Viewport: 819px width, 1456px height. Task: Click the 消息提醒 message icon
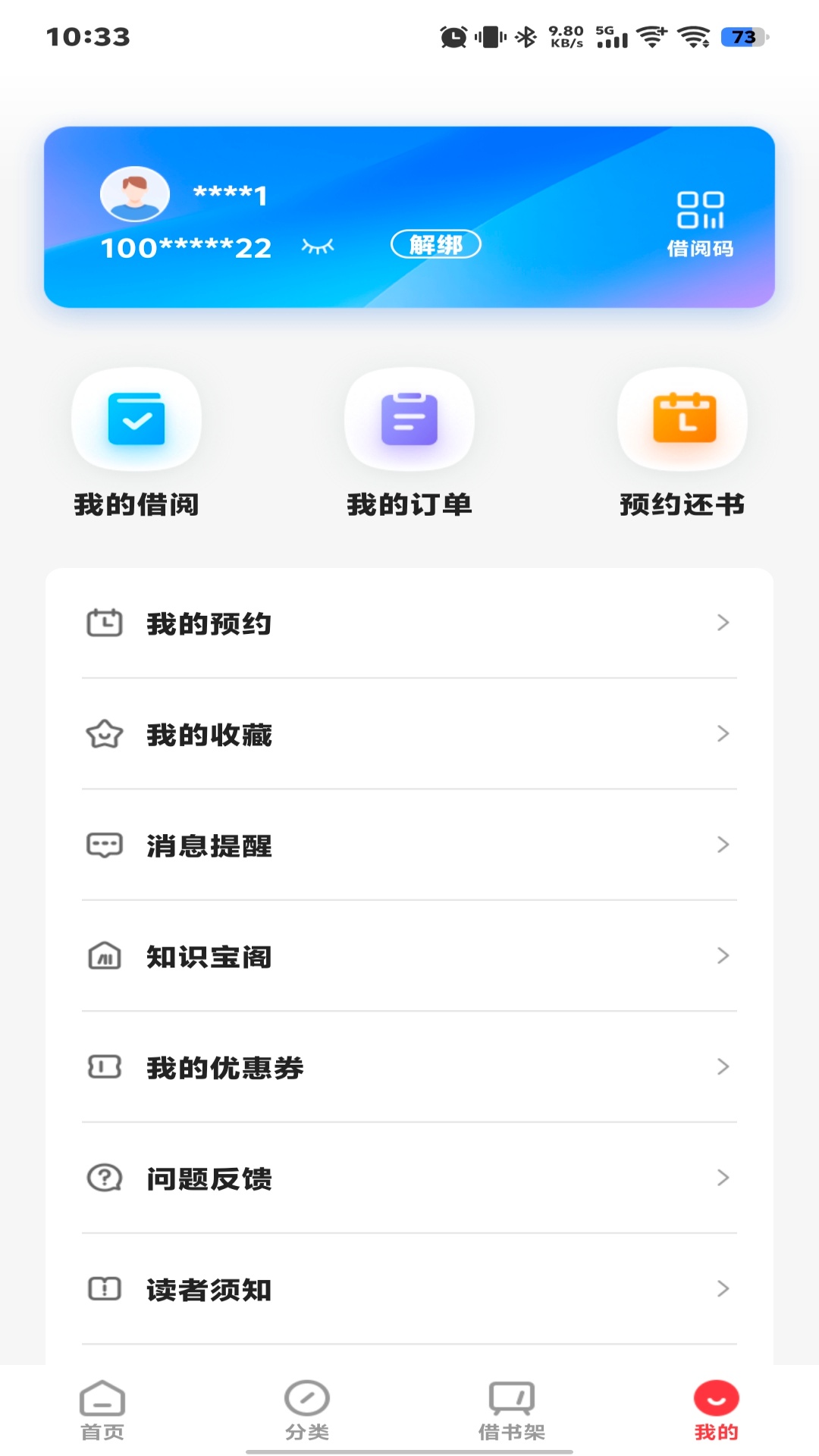(105, 845)
